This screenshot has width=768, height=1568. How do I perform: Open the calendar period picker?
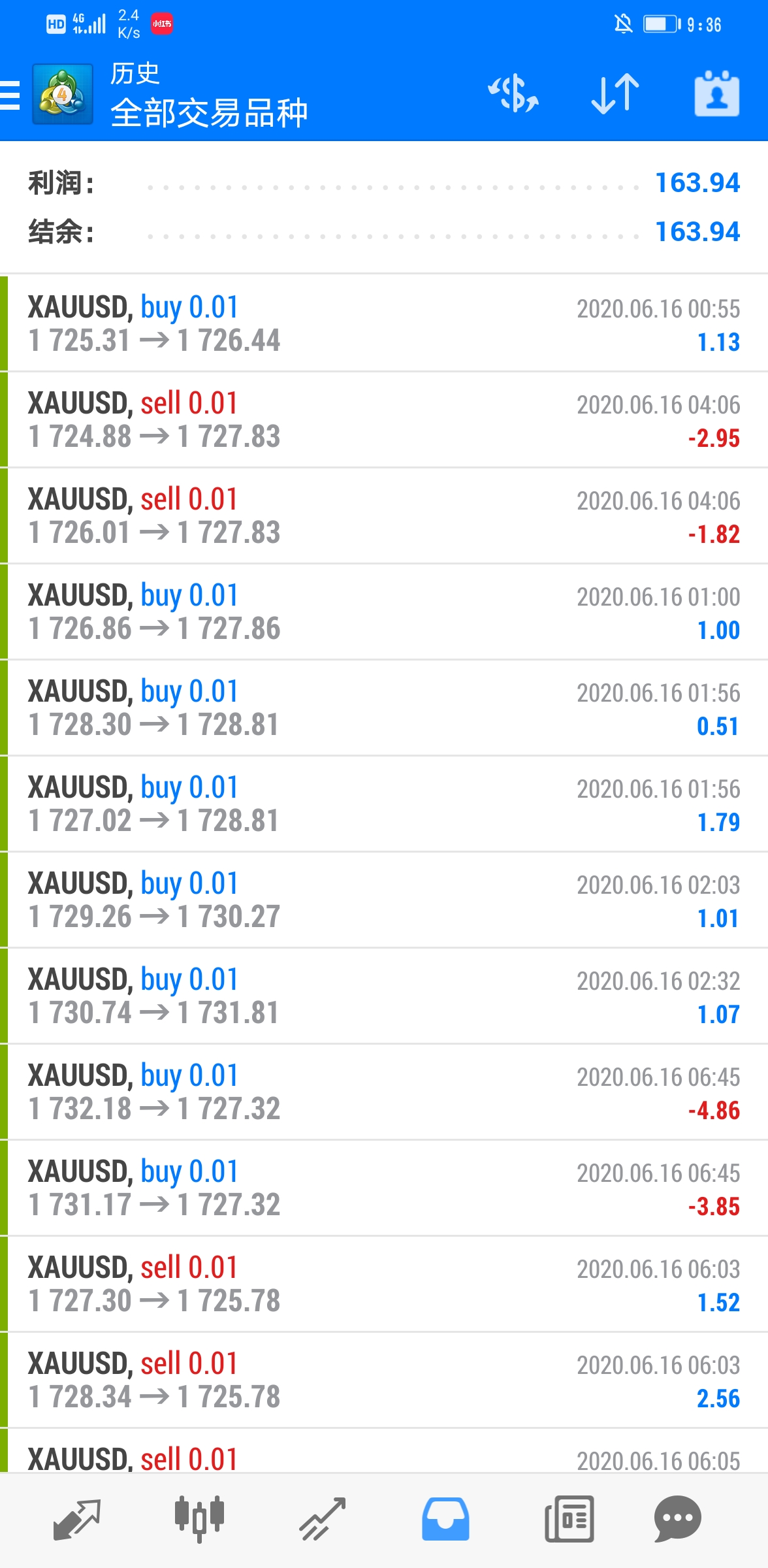click(x=717, y=94)
